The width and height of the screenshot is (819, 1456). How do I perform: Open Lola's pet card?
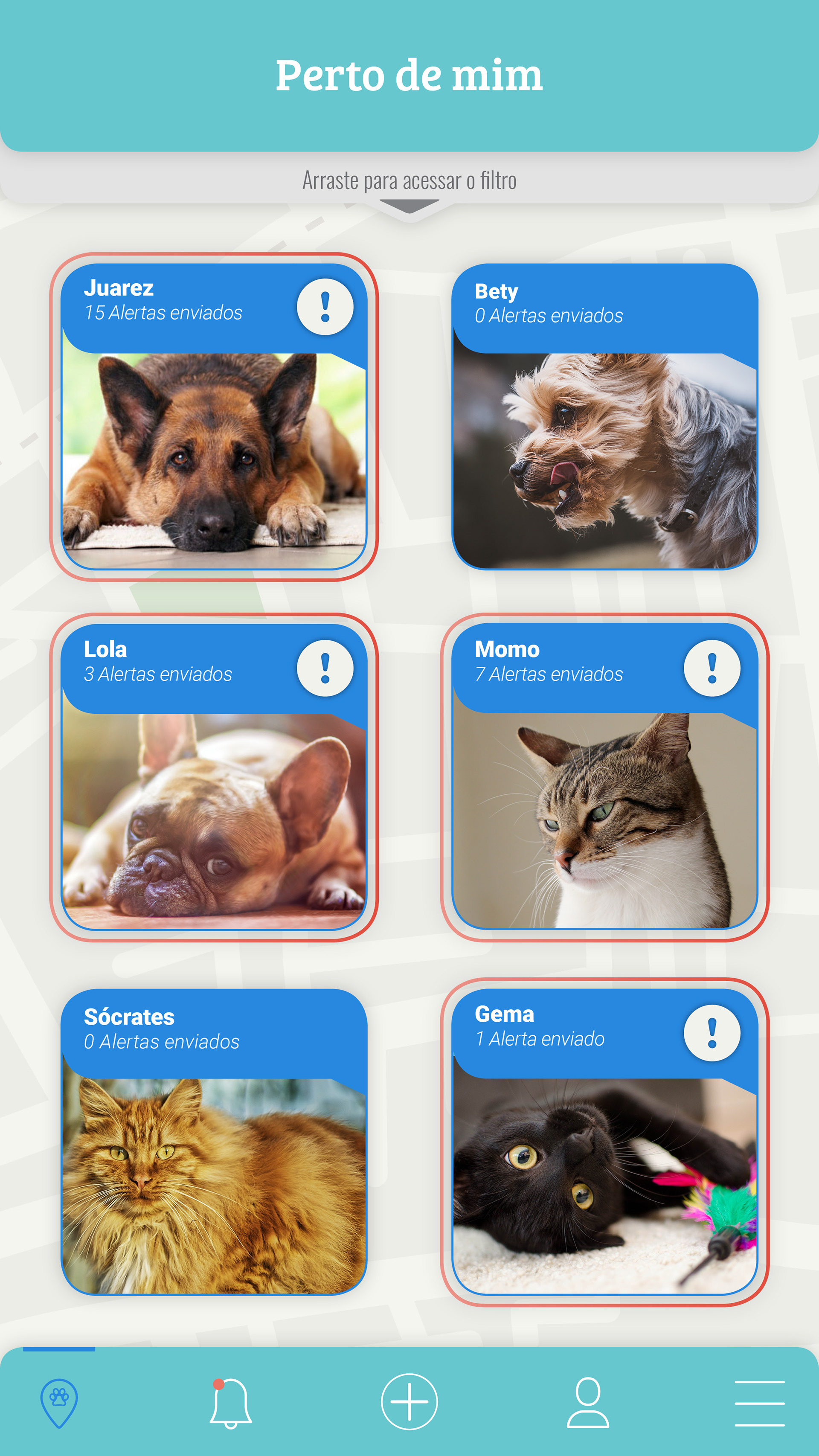[214, 777]
